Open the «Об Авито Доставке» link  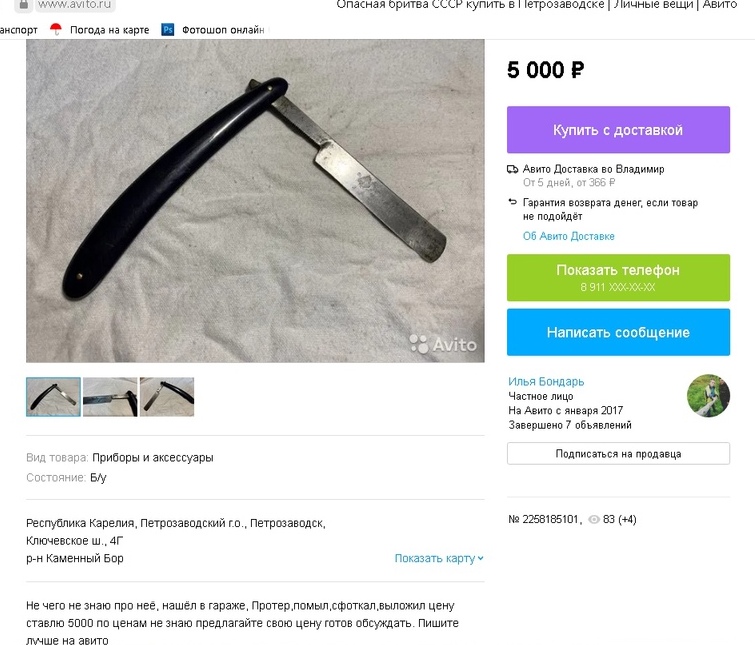click(568, 236)
